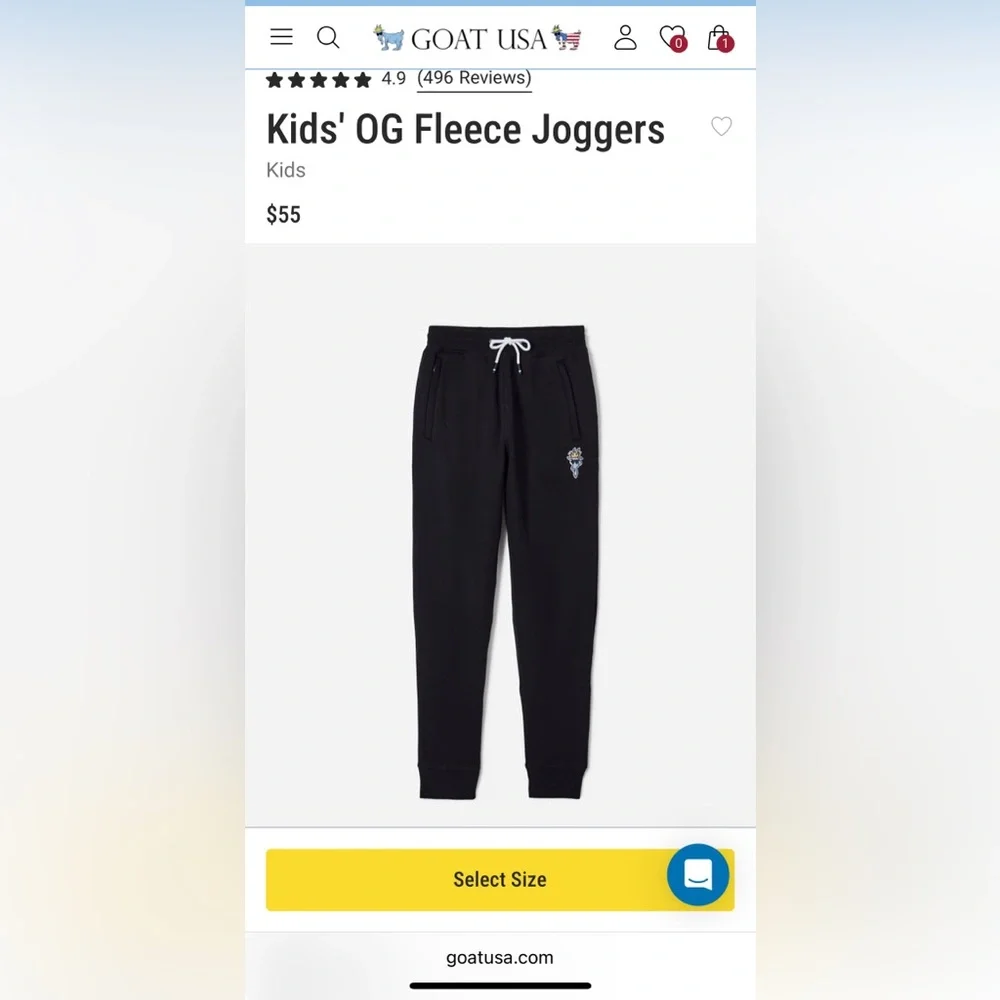Open the search icon
1000x1000 pixels.
click(328, 38)
